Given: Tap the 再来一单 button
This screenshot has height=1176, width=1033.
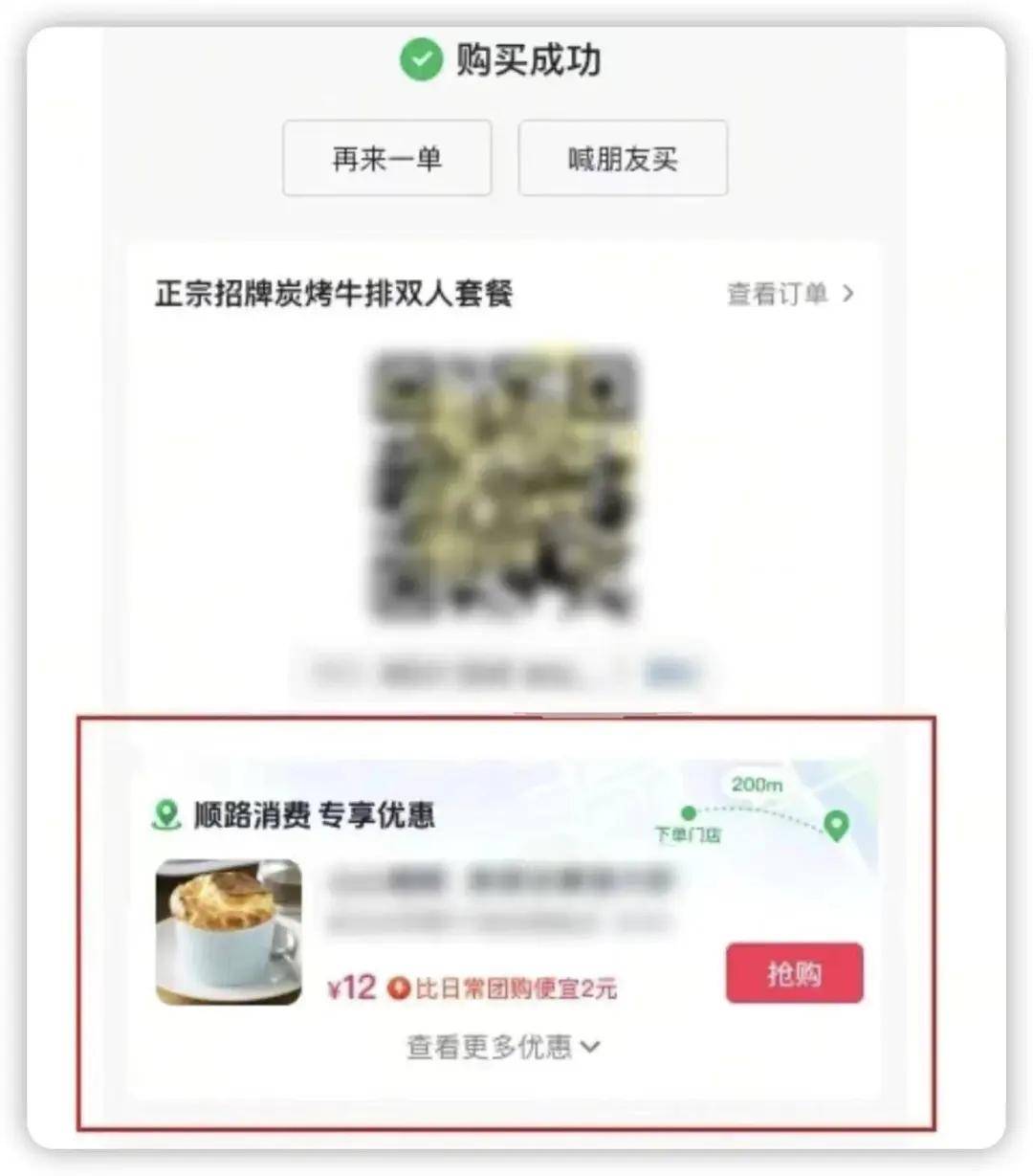Looking at the screenshot, I should pyautogui.click(x=387, y=159).
